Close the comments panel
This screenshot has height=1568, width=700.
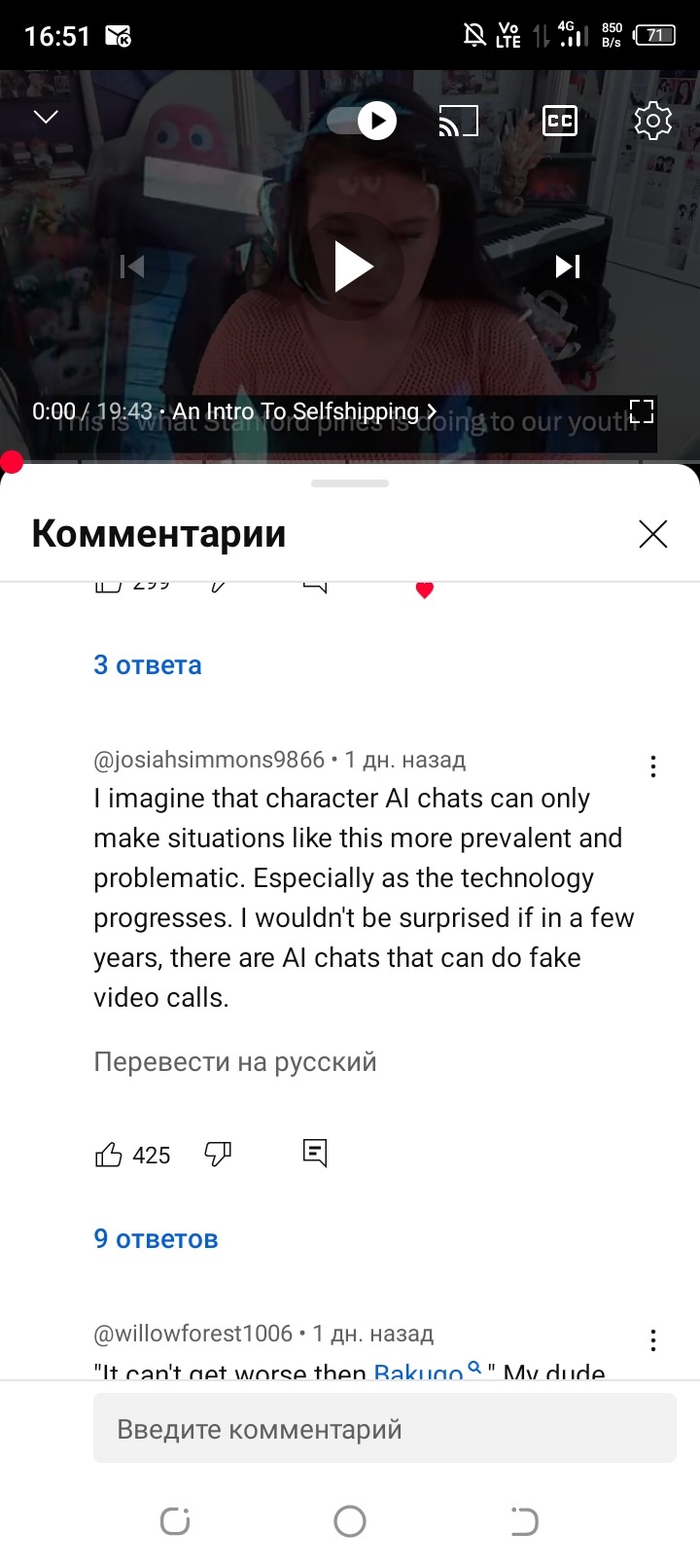pos(652,534)
